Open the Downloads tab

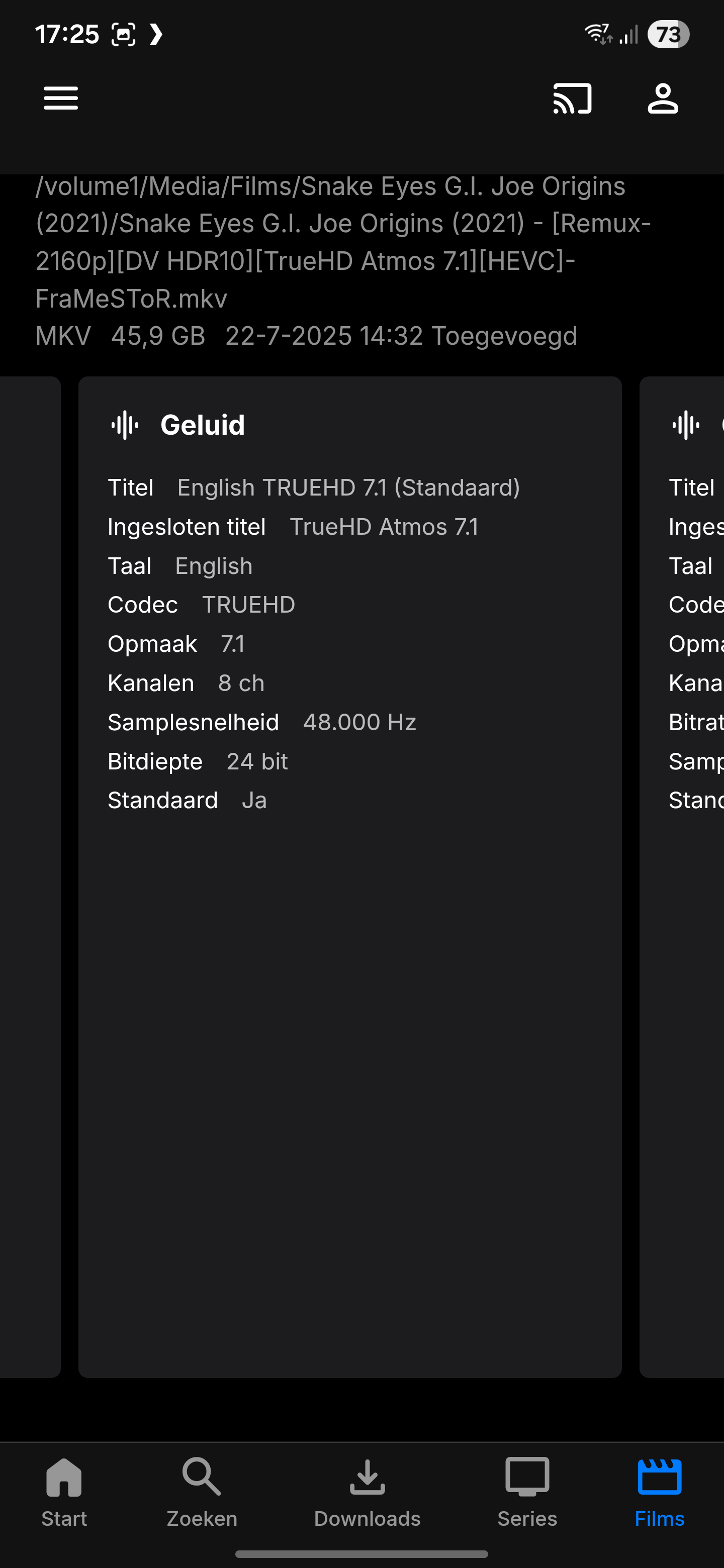tap(367, 1492)
